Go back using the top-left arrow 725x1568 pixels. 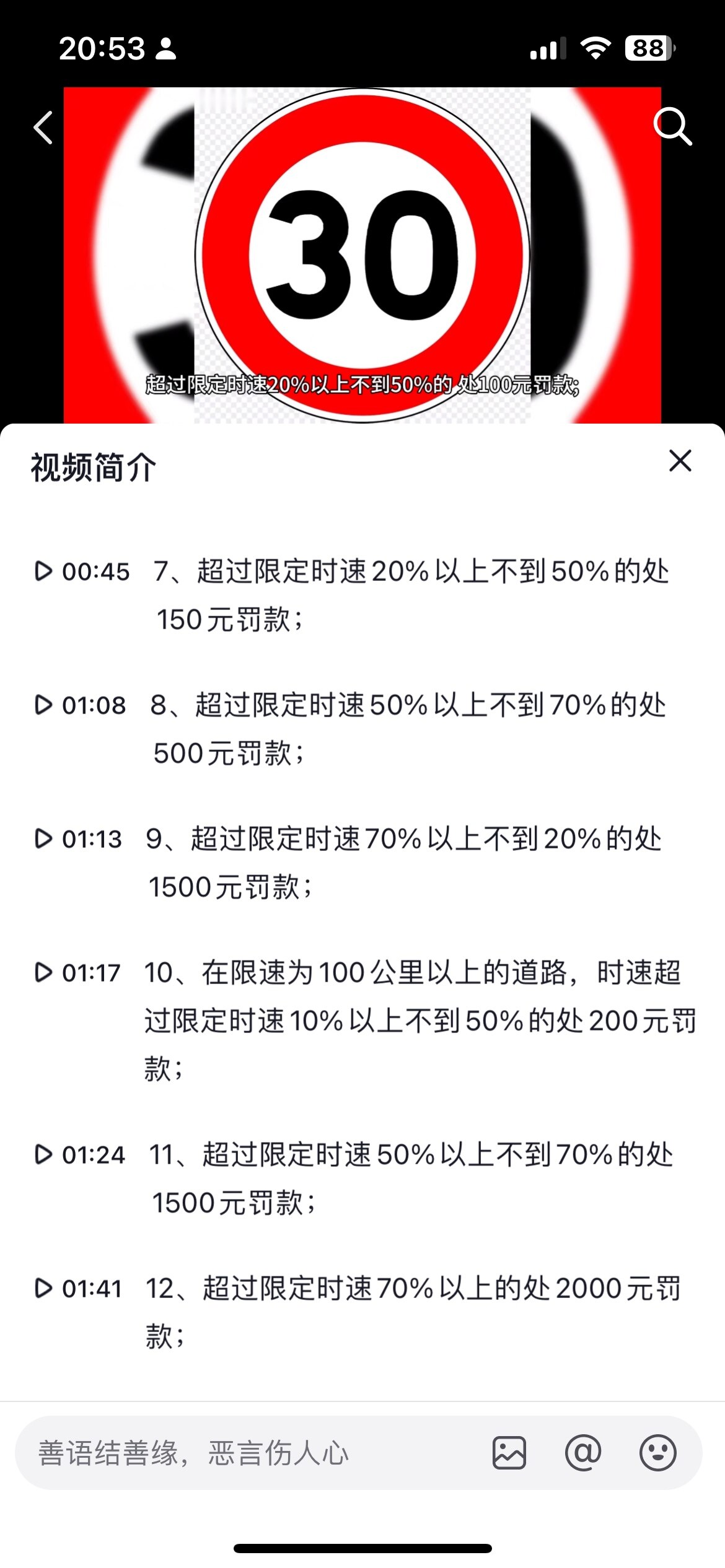pos(43,128)
